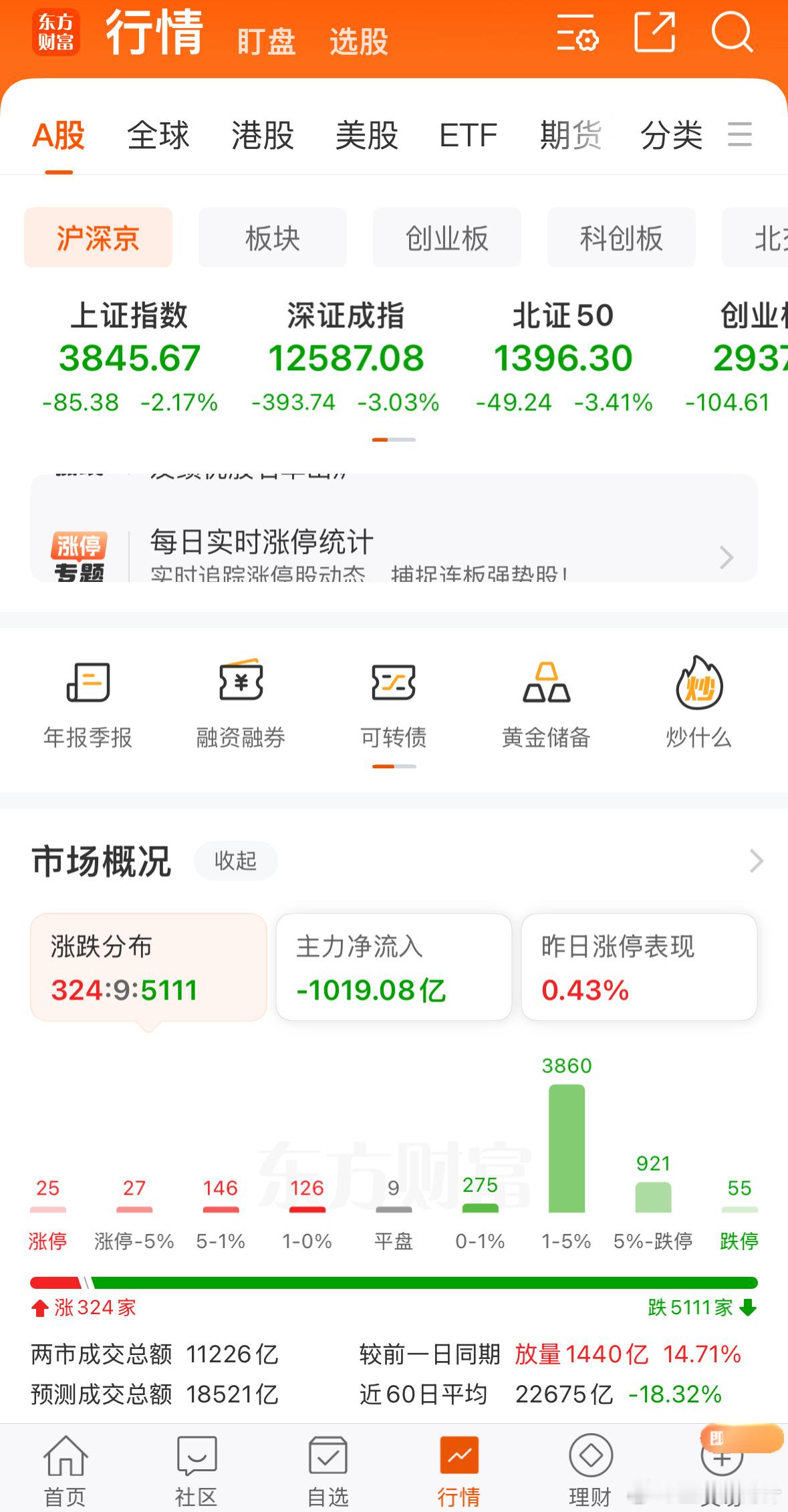
Task: Switch to the 港股 tab
Action: point(263,135)
